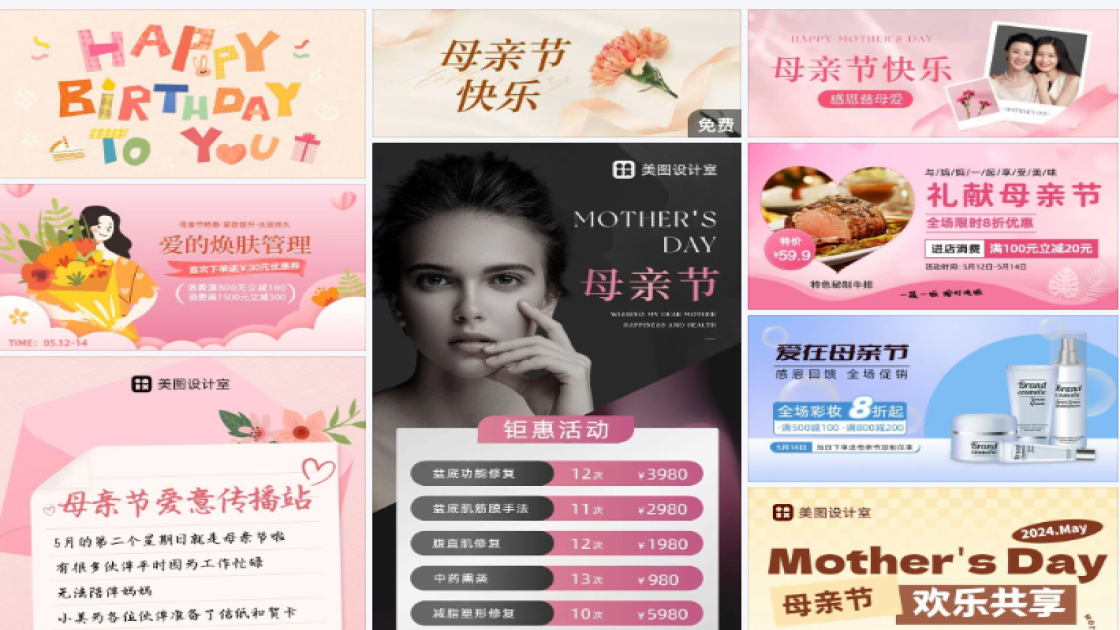Select the pink 母亲节快乐 photo banner template
The width and height of the screenshot is (1120, 630).
(x=932, y=73)
